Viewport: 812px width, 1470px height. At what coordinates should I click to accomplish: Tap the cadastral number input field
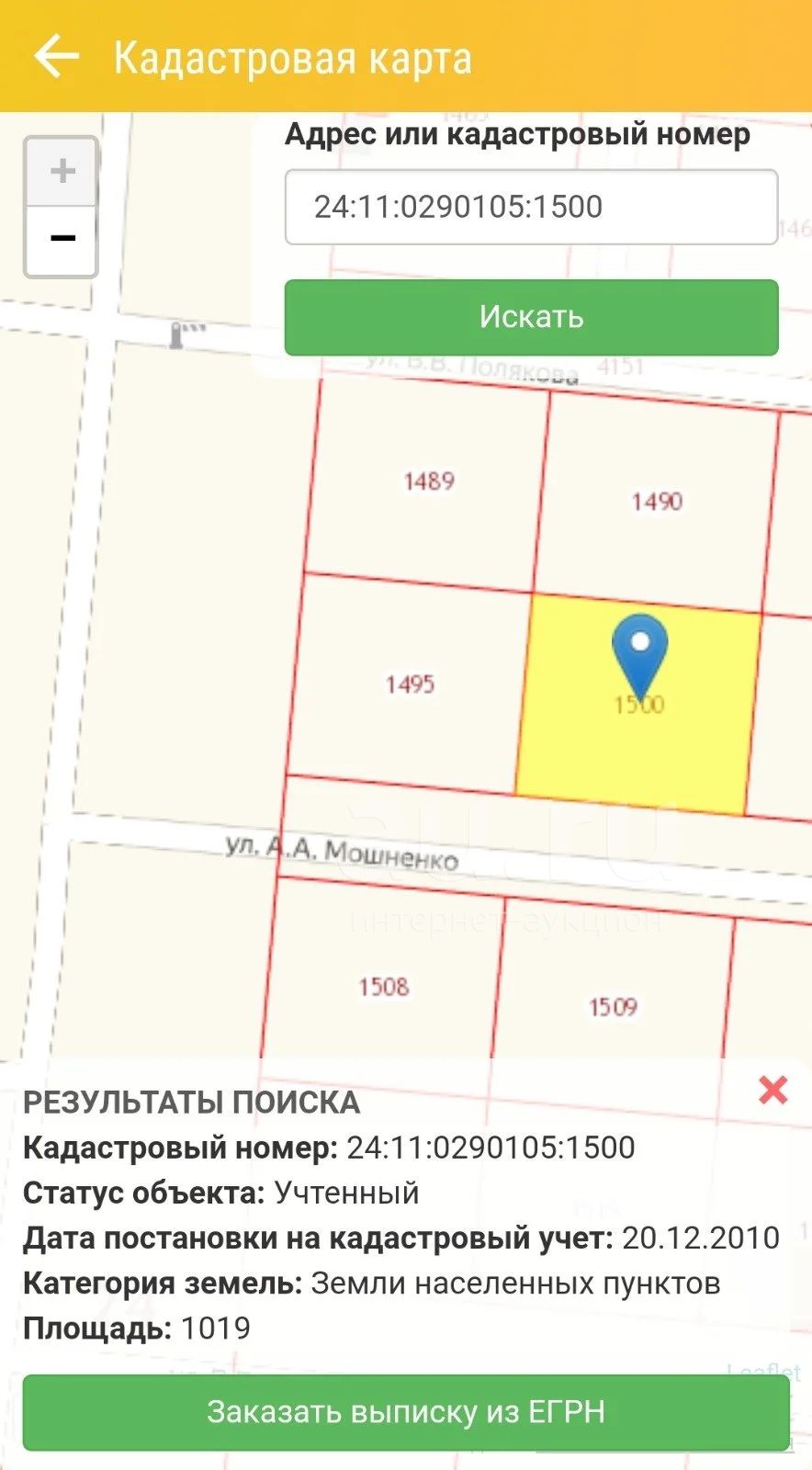pos(531,207)
